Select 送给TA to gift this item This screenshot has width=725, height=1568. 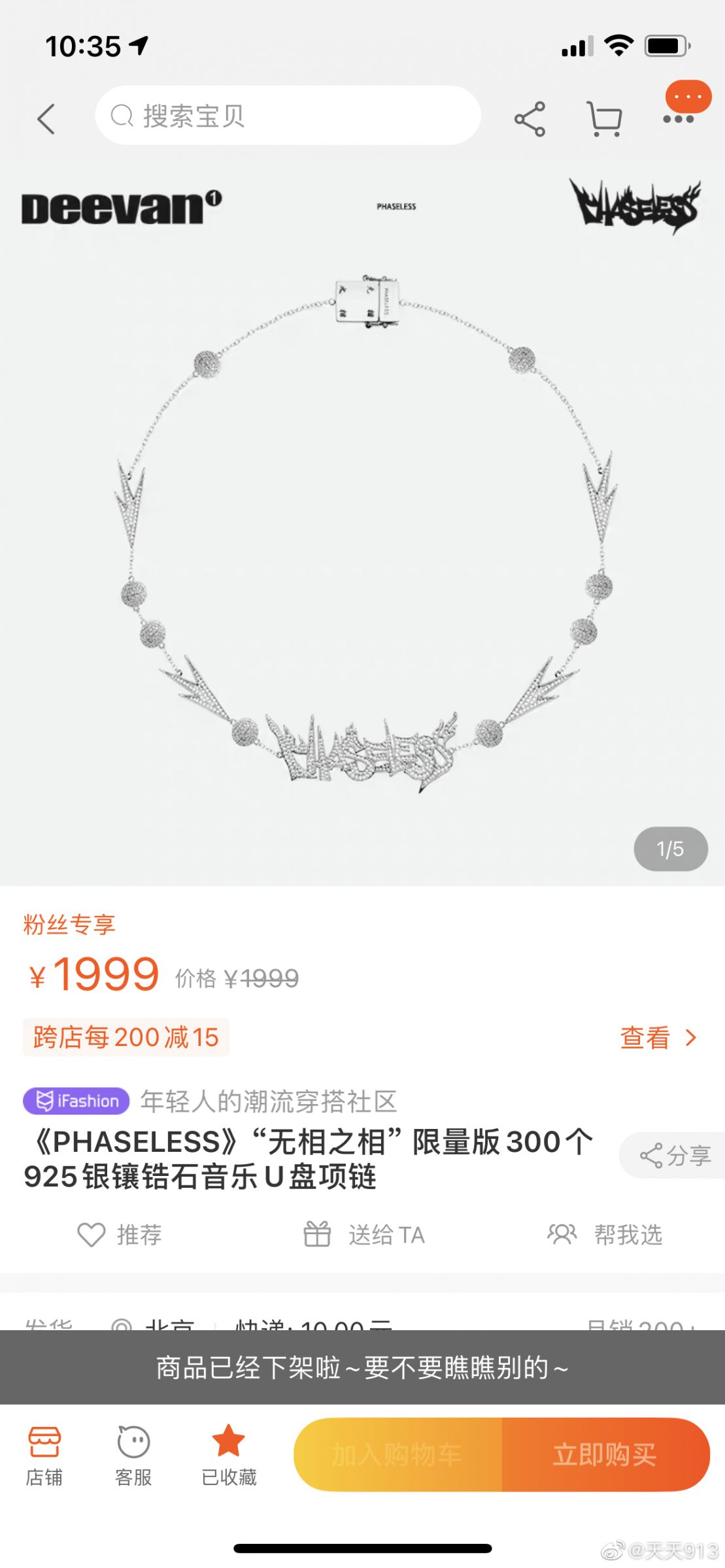364,1235
